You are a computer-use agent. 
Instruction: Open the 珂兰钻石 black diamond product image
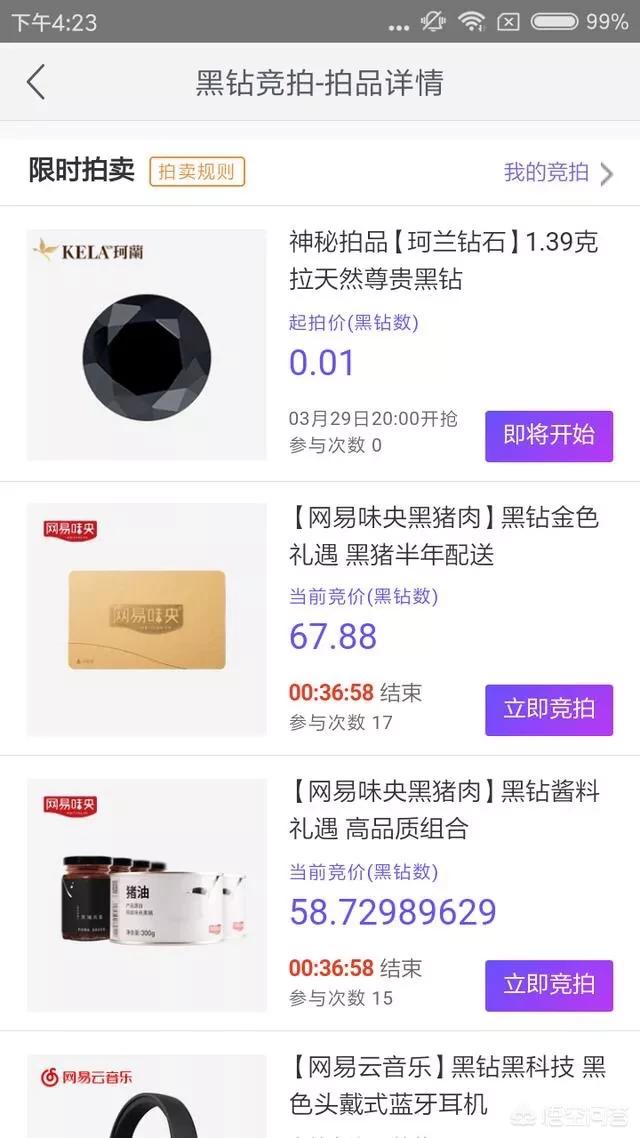pos(147,345)
